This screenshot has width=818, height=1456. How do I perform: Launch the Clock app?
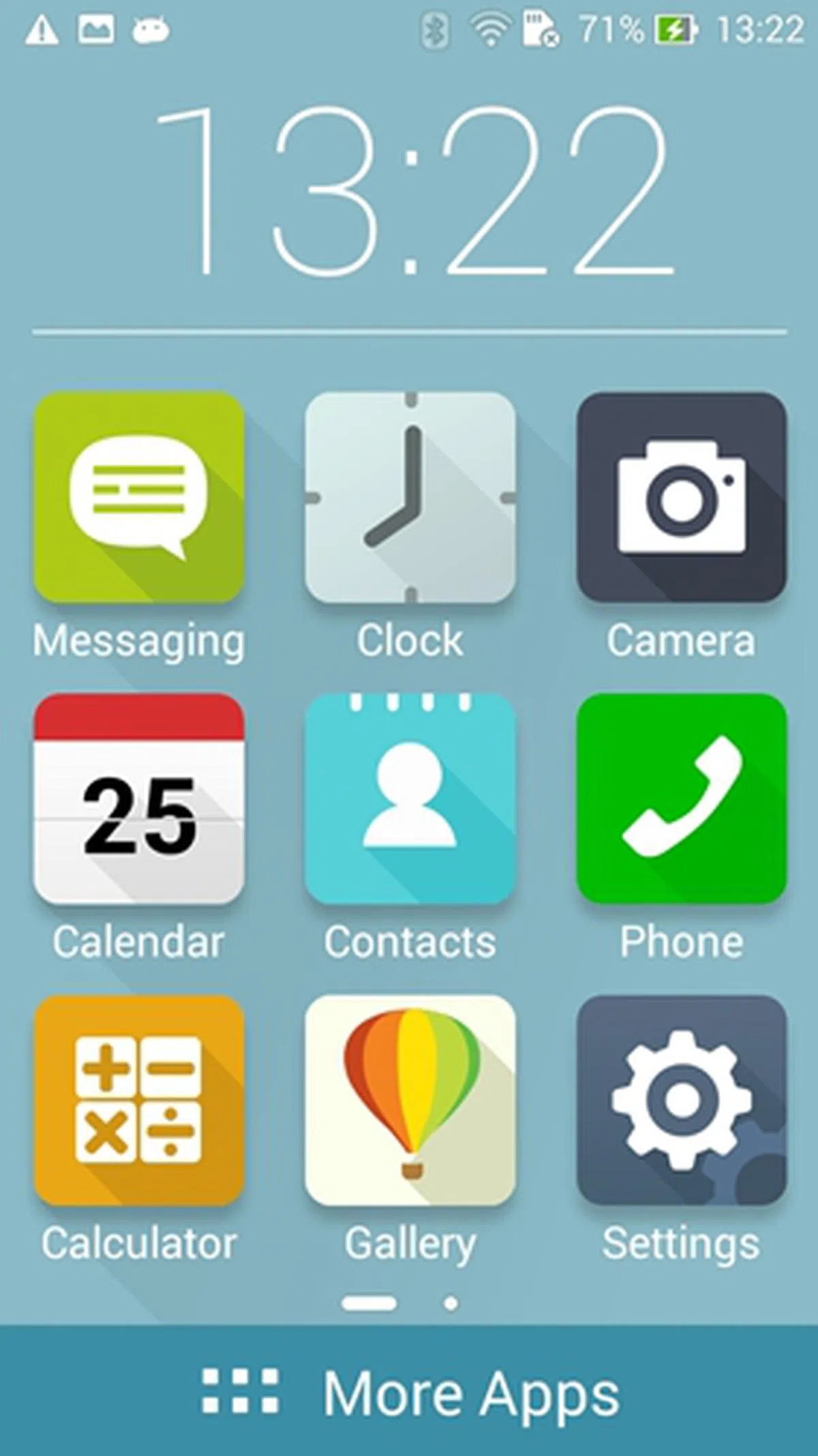(x=410, y=498)
